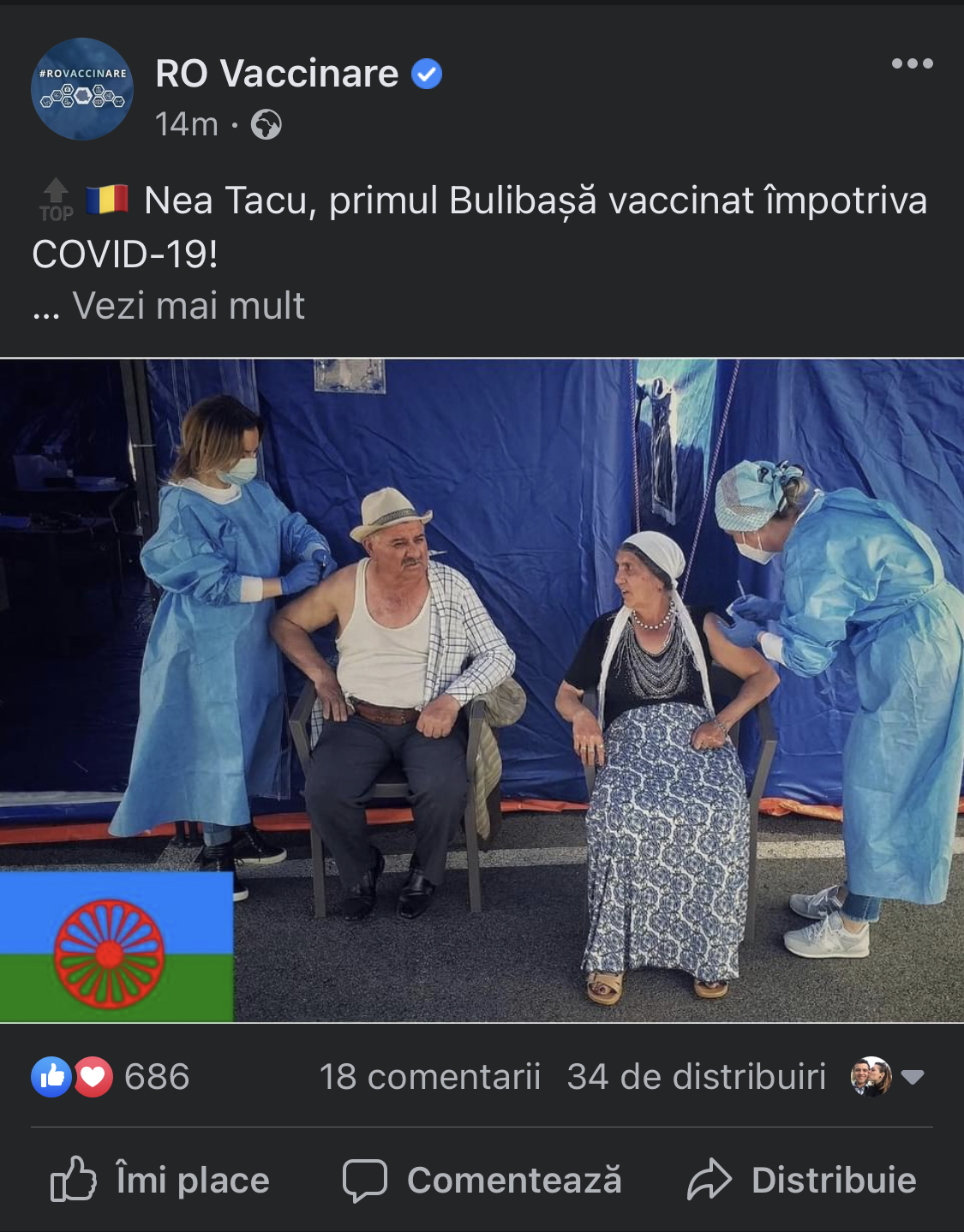Viewport: 964px width, 1232px height.
Task: Open the RO Vaccinare page name
Action: pos(277,74)
